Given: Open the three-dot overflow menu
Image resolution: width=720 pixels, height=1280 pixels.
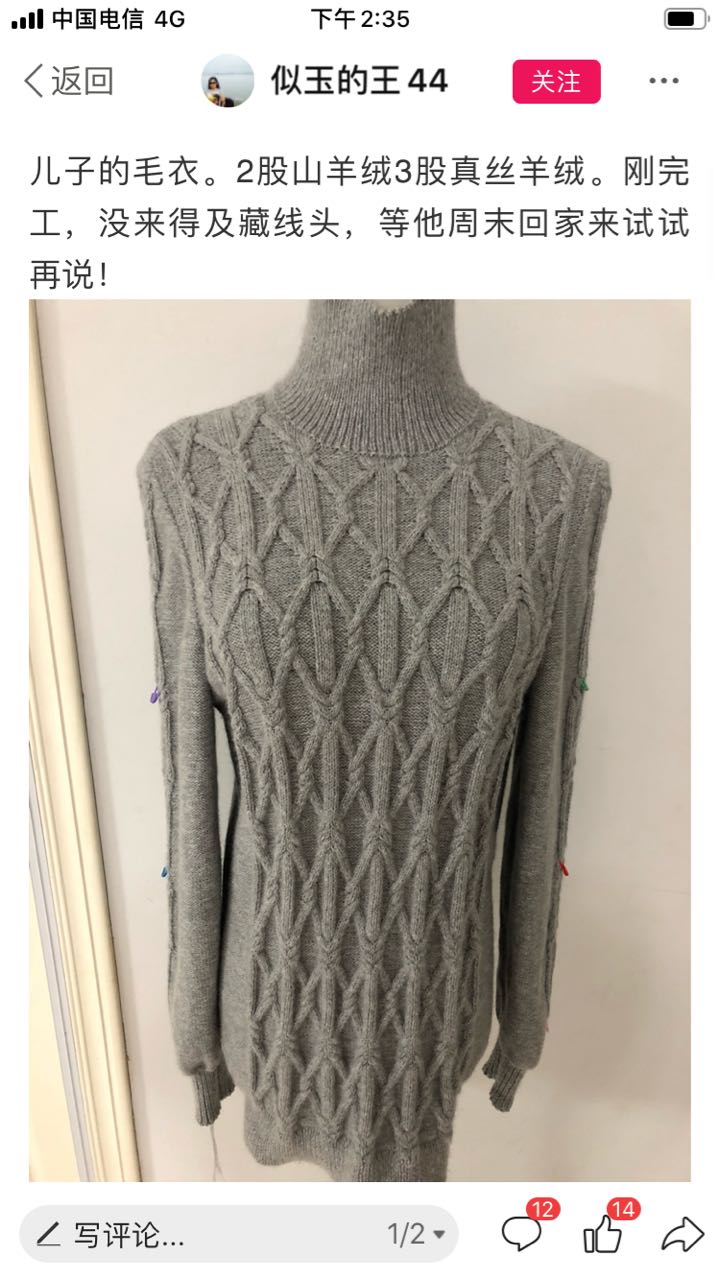Looking at the screenshot, I should click(664, 81).
